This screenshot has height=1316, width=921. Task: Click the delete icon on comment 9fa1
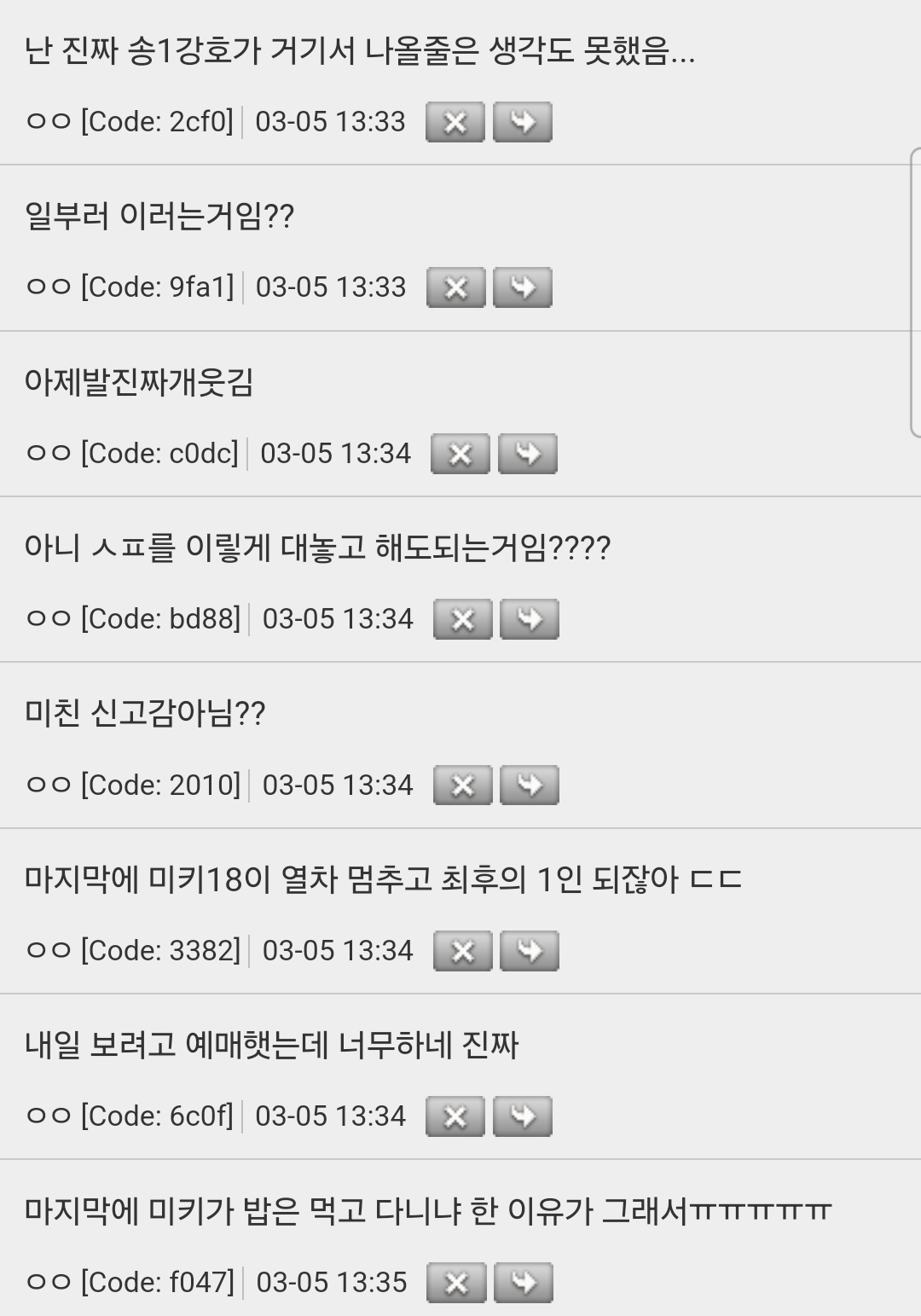click(x=457, y=287)
